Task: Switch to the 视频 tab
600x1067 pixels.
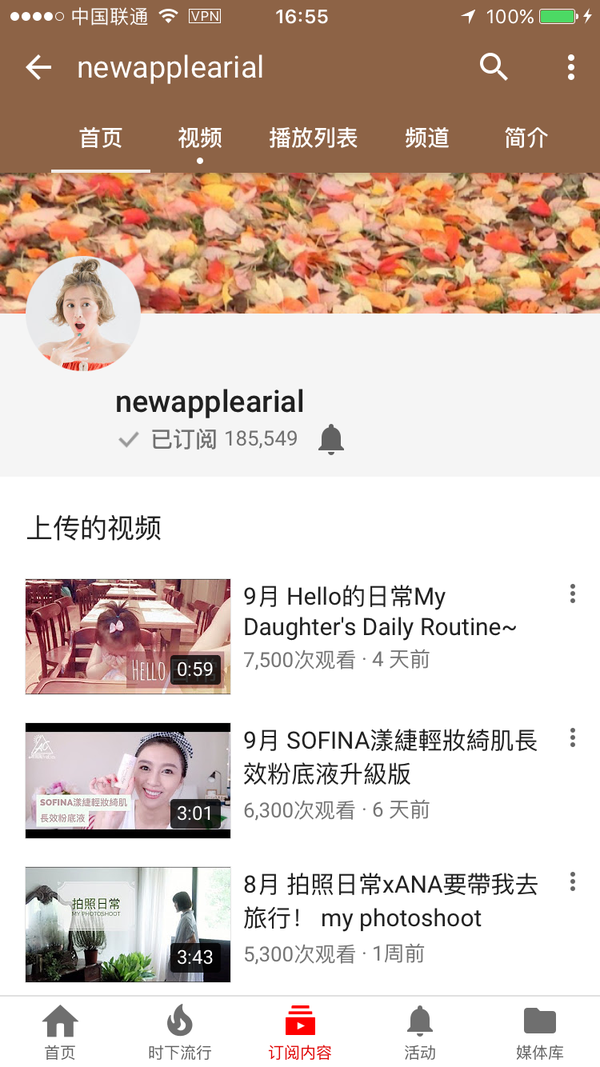Action: point(200,138)
